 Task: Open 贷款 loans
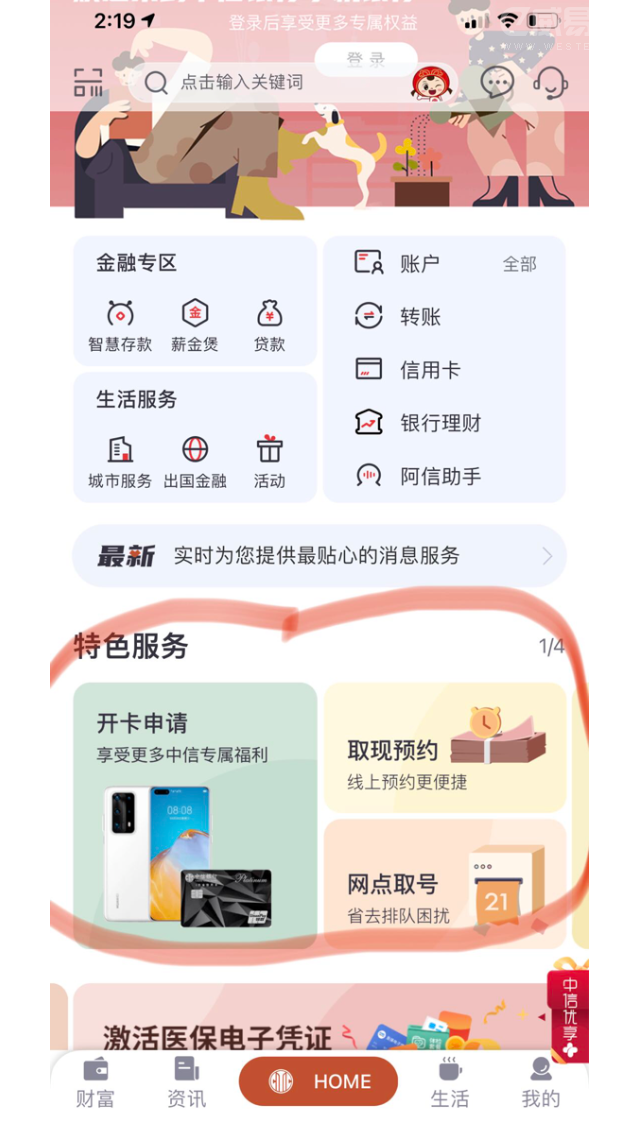(x=269, y=325)
